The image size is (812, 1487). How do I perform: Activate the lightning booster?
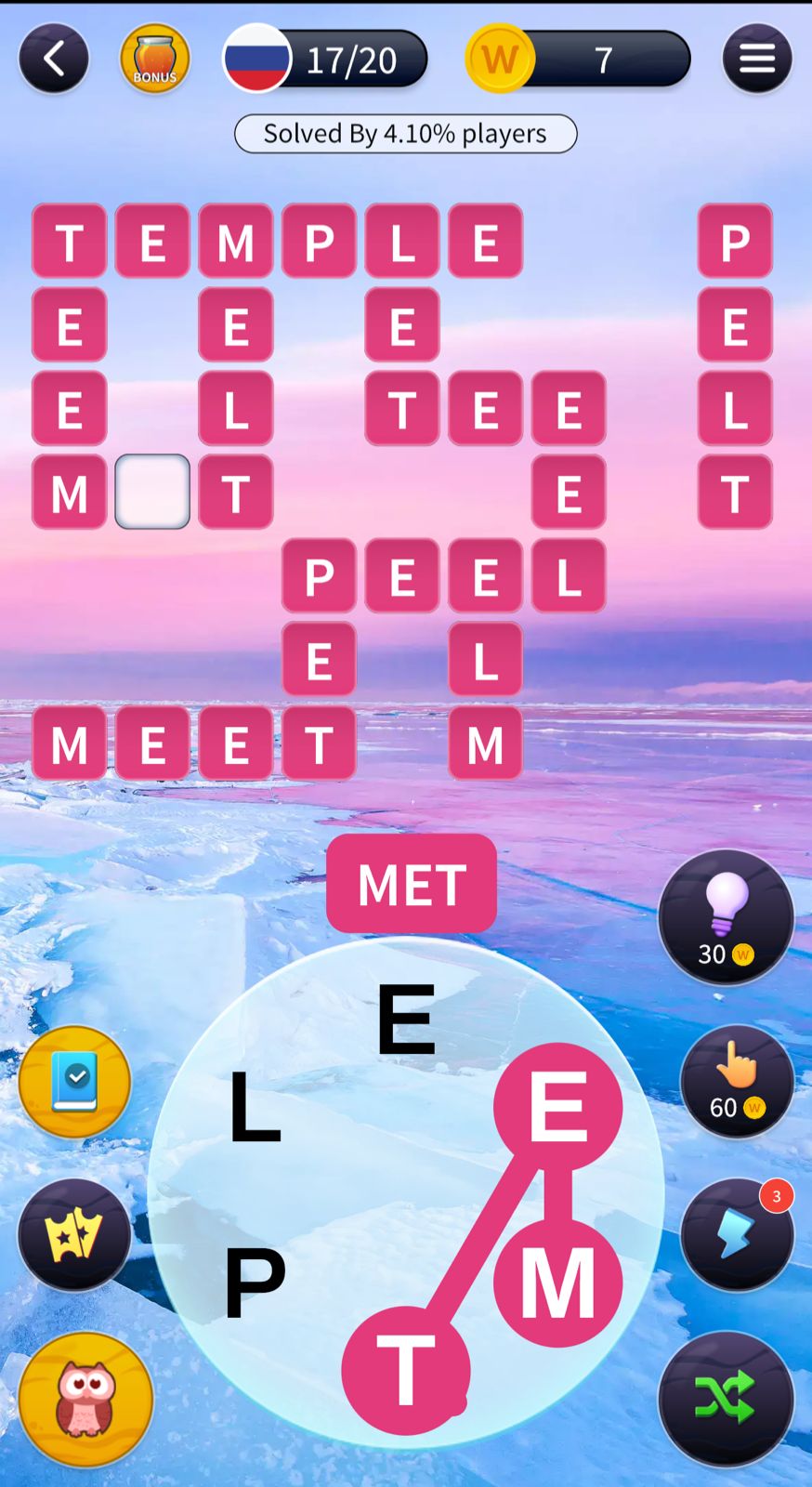(x=736, y=1234)
